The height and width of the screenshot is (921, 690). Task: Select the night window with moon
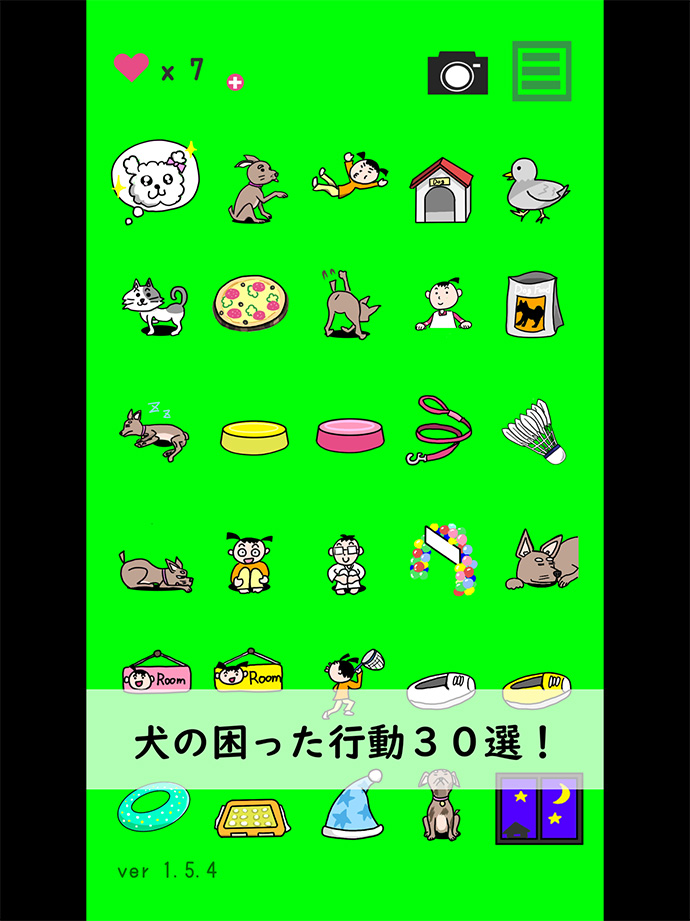tap(539, 807)
